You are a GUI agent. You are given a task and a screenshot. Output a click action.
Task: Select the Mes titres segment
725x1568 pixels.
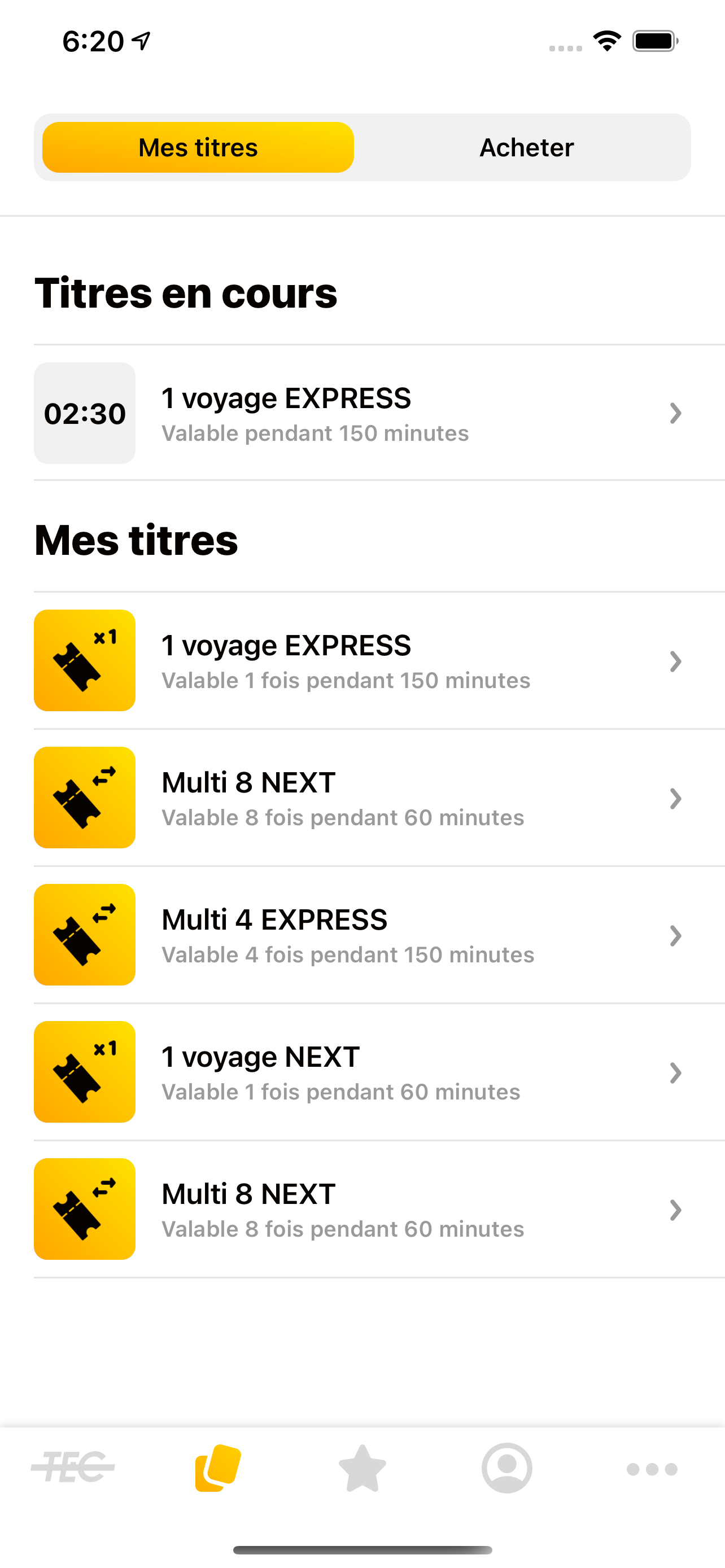(198, 147)
